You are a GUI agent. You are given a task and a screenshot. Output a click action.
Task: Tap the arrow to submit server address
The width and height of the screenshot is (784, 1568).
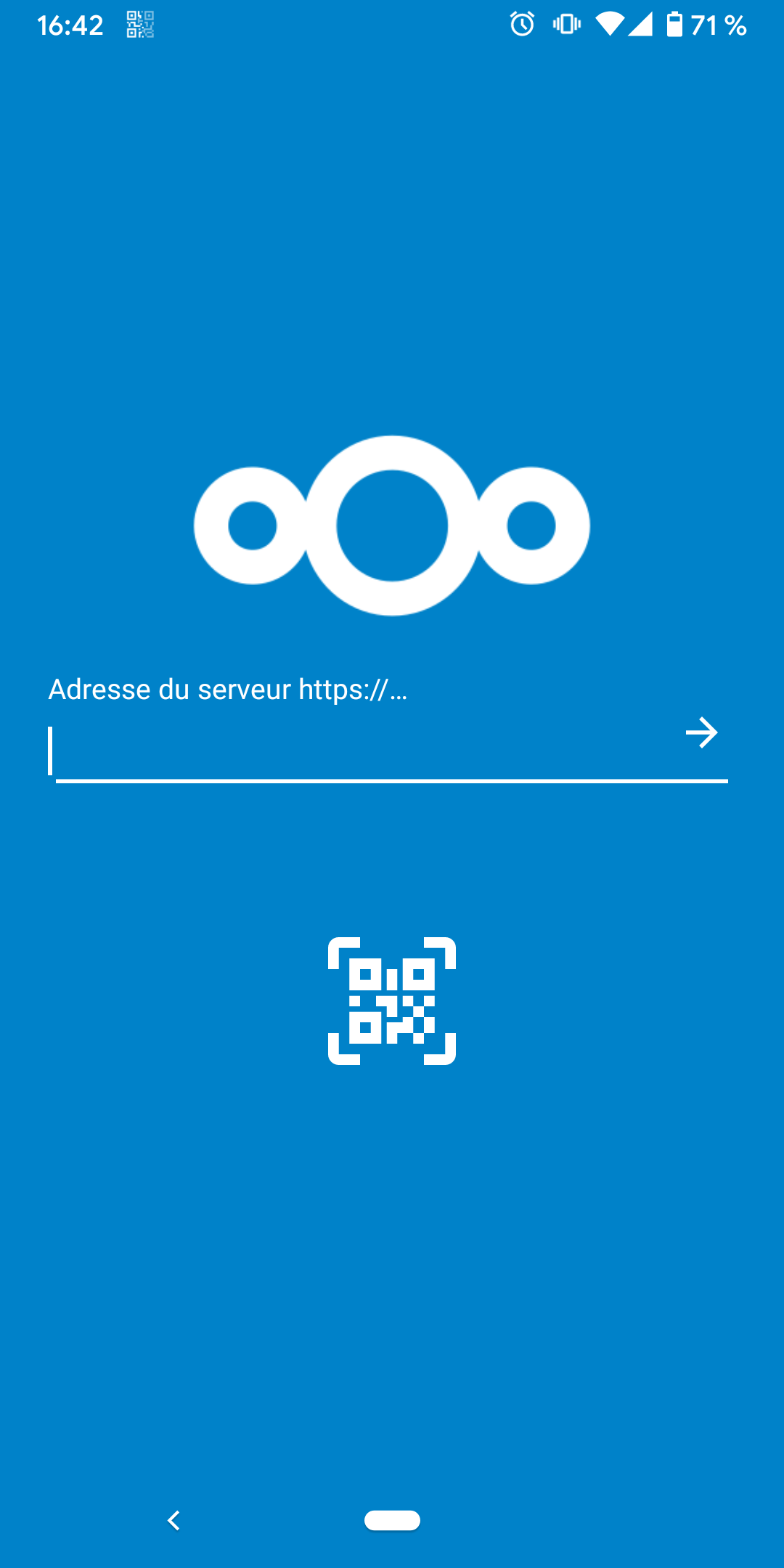pos(701,732)
